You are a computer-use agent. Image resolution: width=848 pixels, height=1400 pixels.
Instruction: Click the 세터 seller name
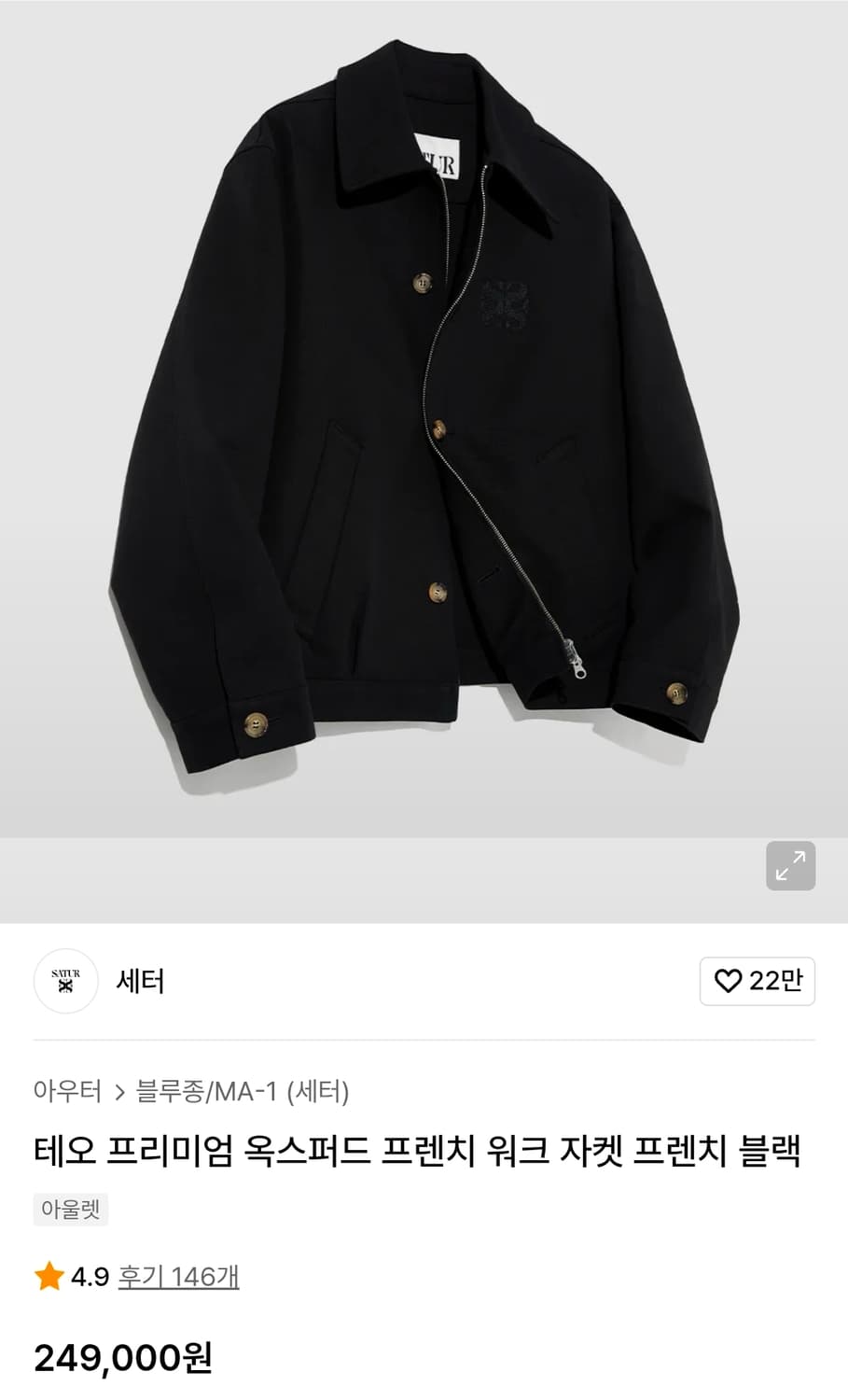(140, 981)
